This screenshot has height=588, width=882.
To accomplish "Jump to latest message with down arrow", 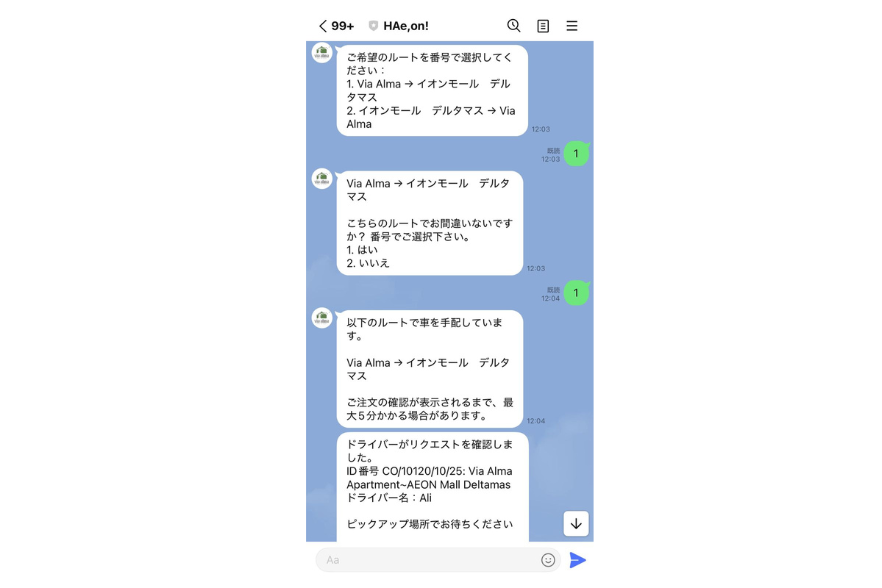I will coord(576,523).
